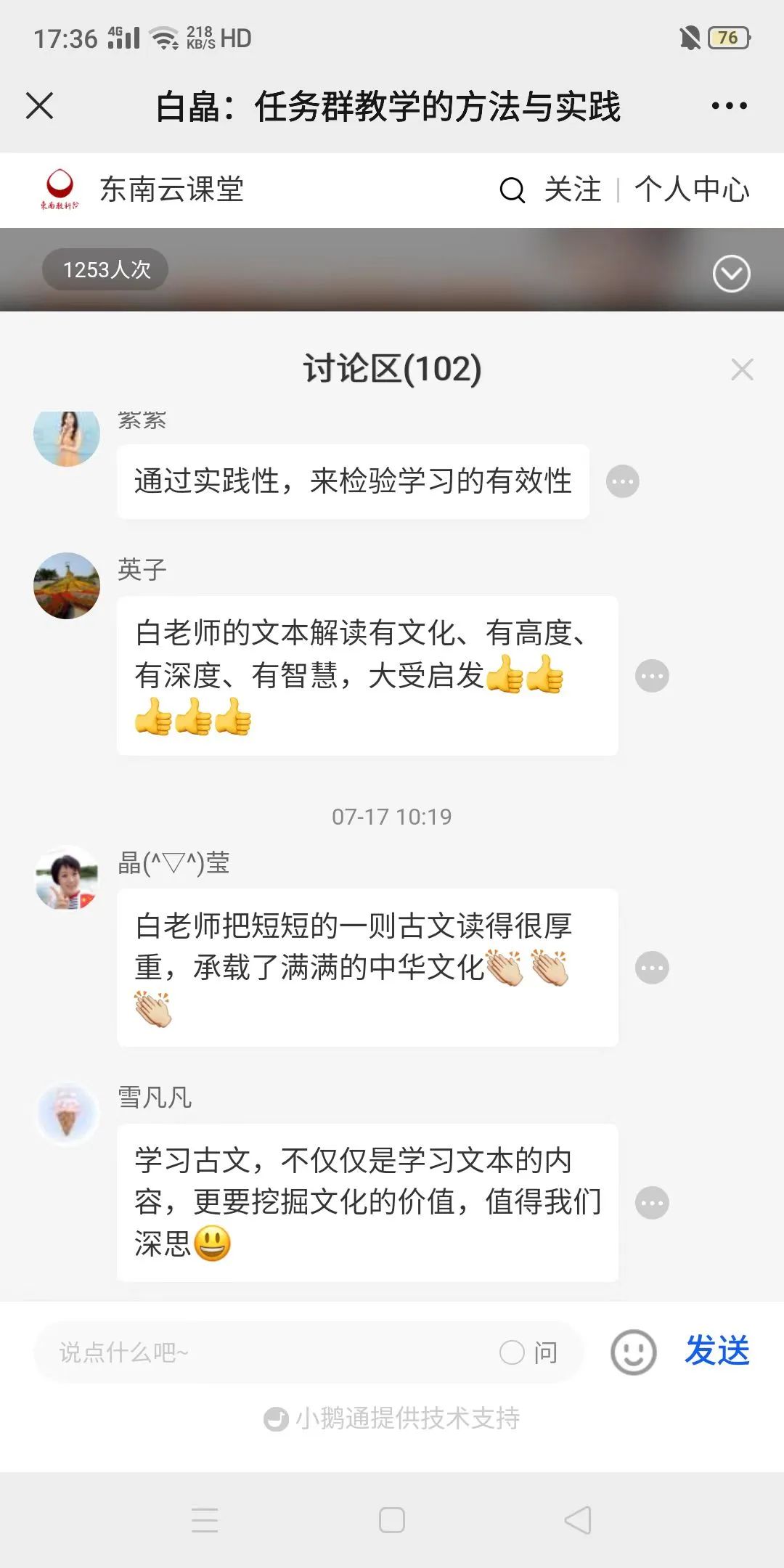Screen dimensions: 784x1568
Task: Open options for 雪凡凡's comment
Action: (x=652, y=1203)
